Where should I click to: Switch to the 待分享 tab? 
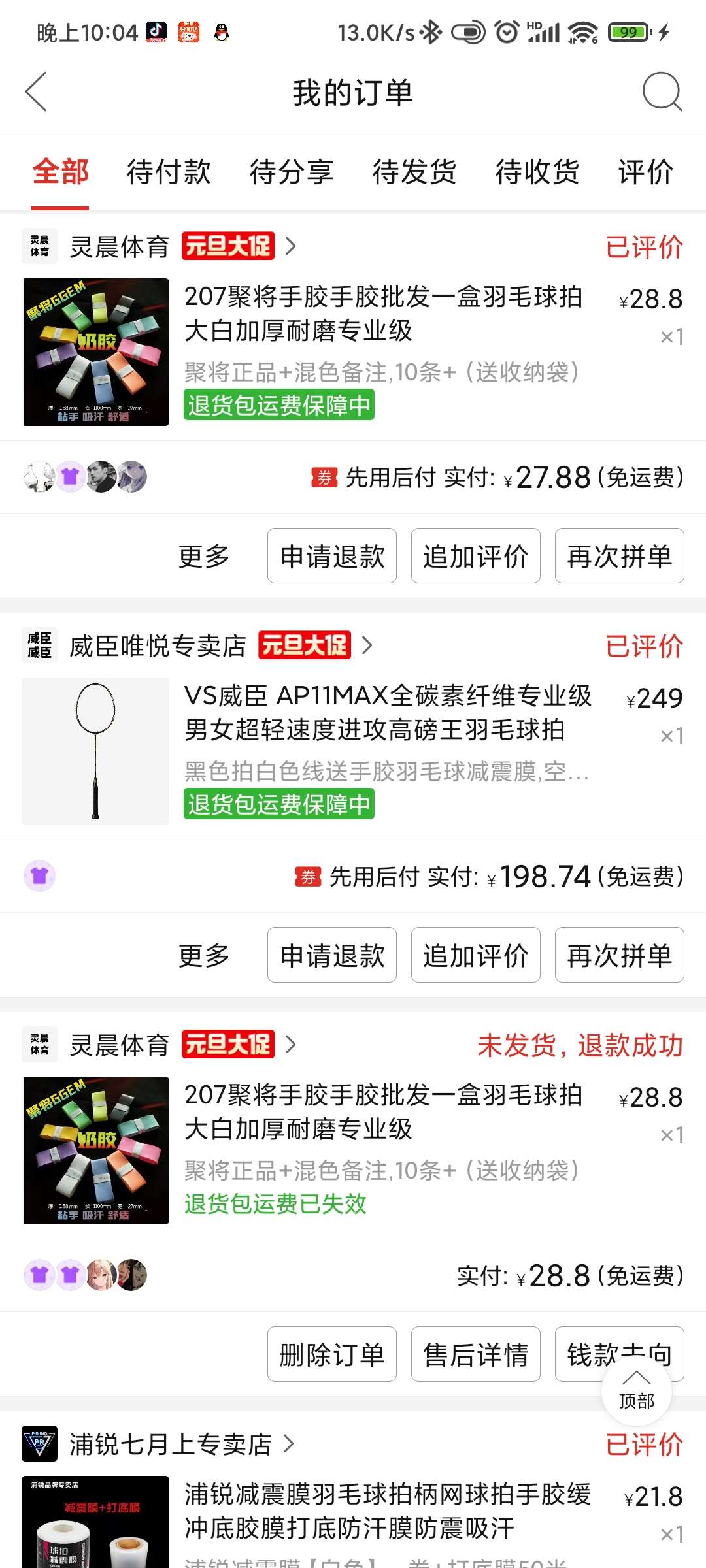(292, 172)
